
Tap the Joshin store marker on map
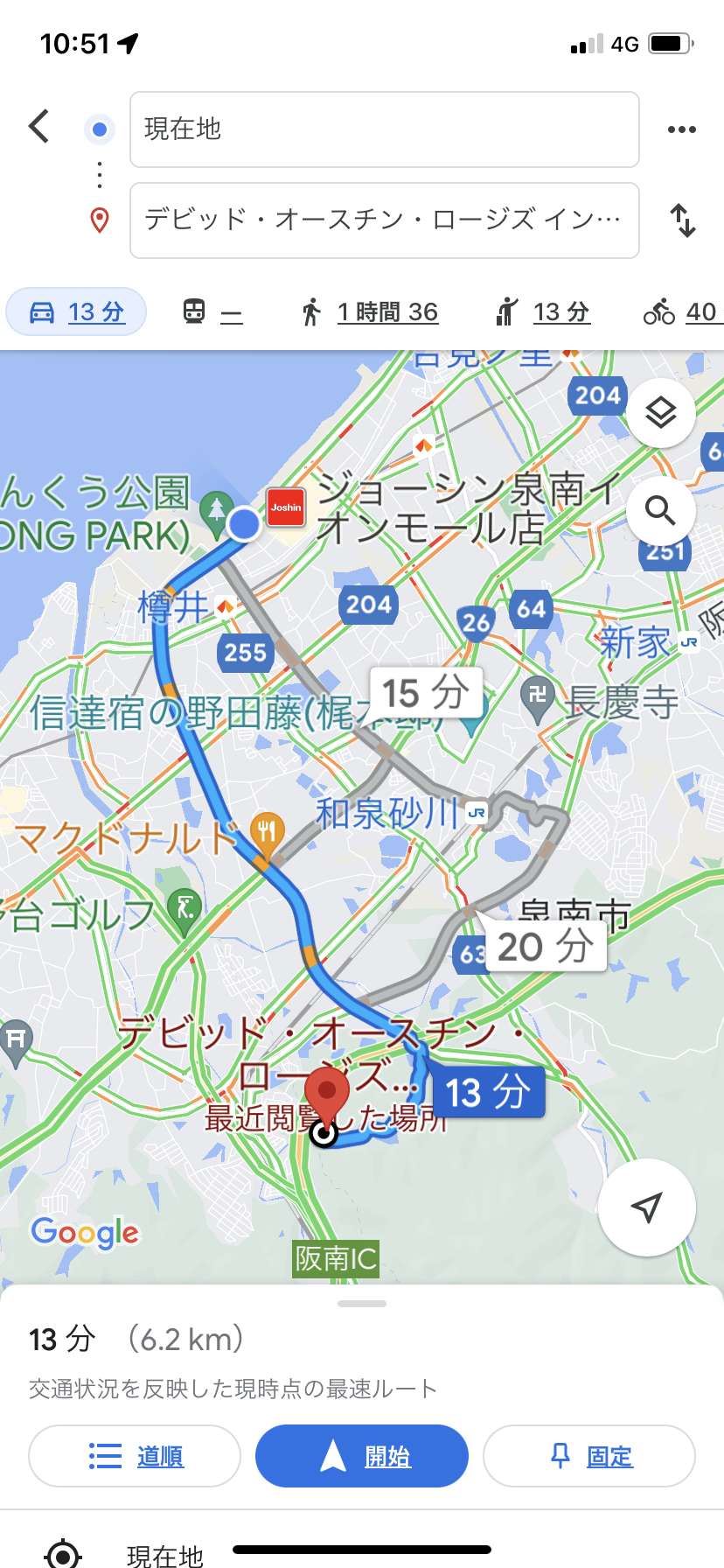point(285,507)
